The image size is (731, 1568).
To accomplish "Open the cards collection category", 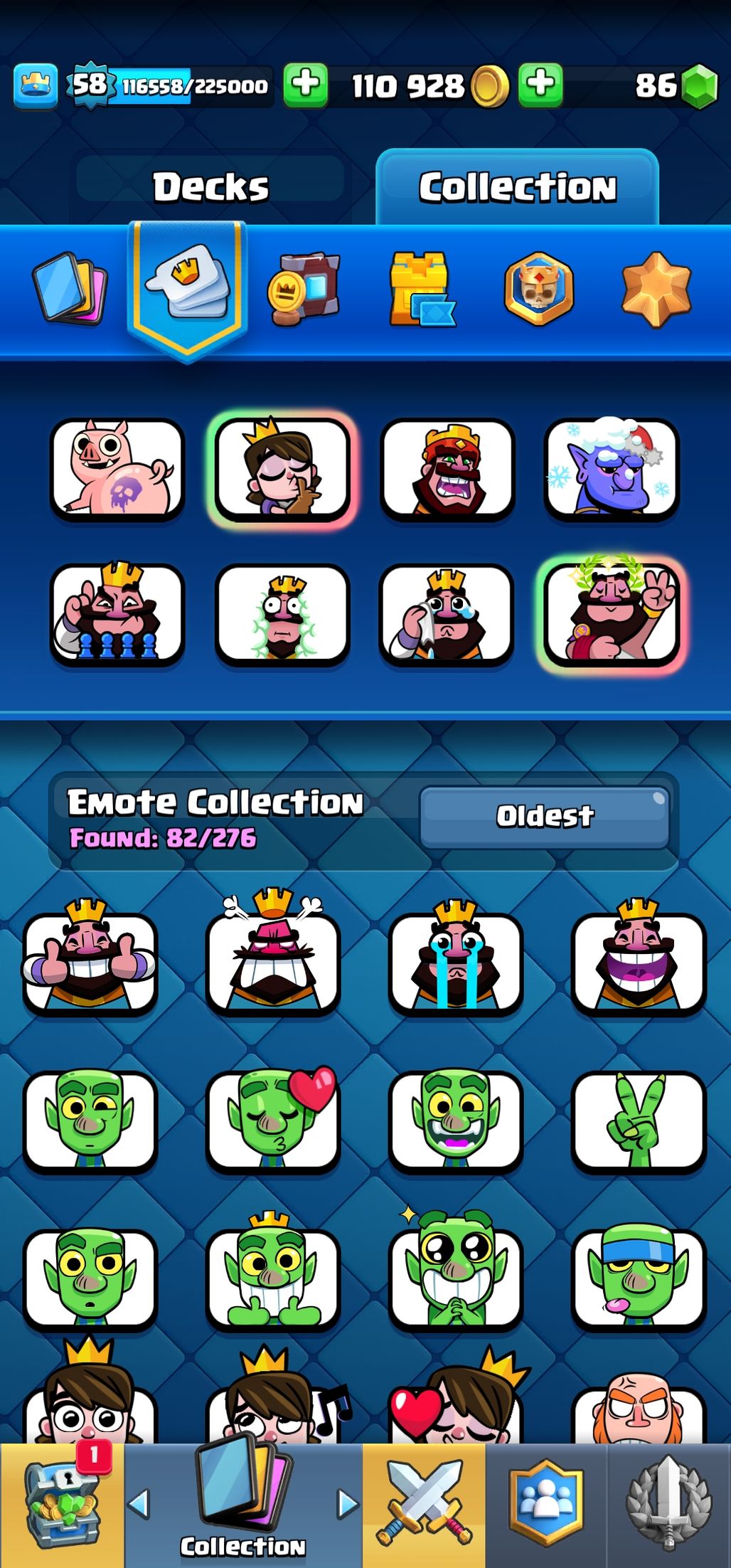I will click(x=70, y=289).
